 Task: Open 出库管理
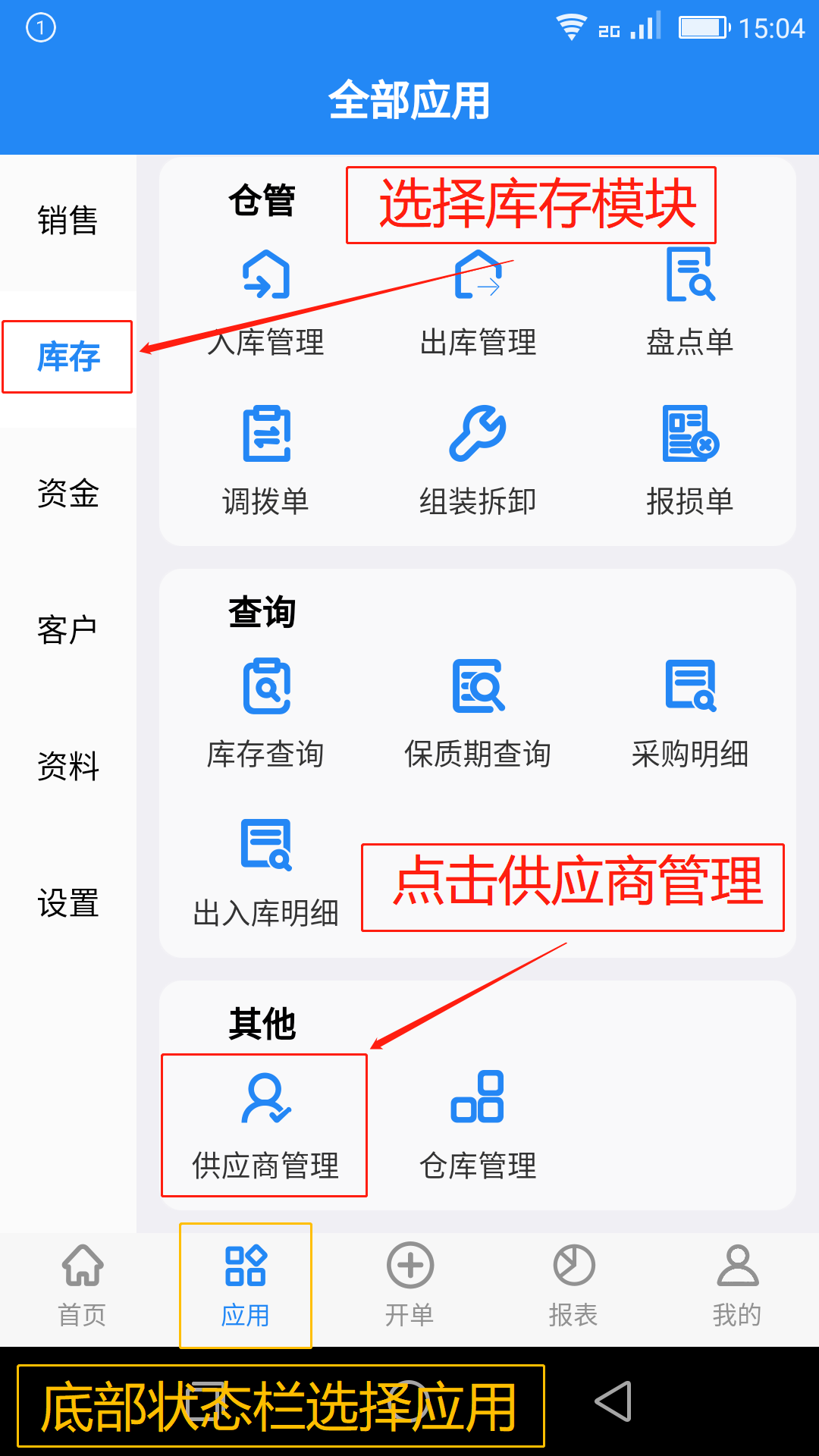[478, 303]
